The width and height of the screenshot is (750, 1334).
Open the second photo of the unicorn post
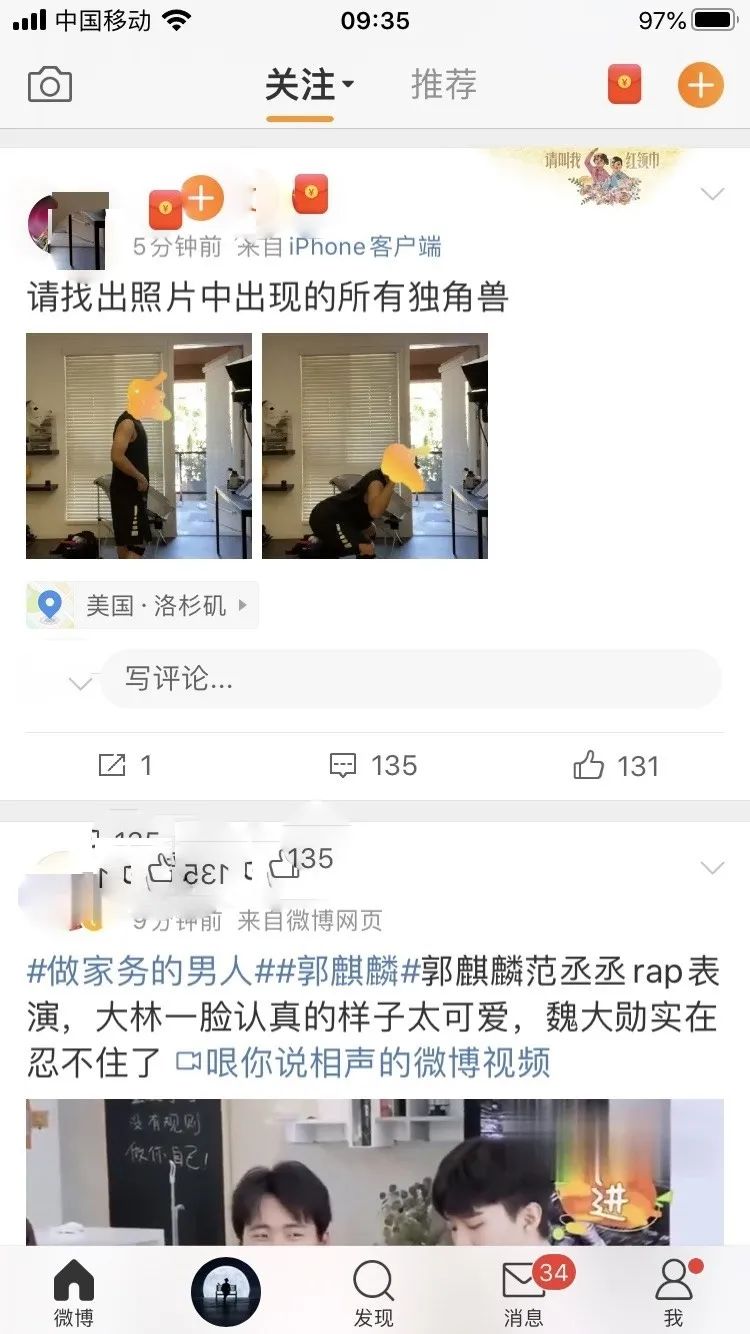click(x=375, y=446)
